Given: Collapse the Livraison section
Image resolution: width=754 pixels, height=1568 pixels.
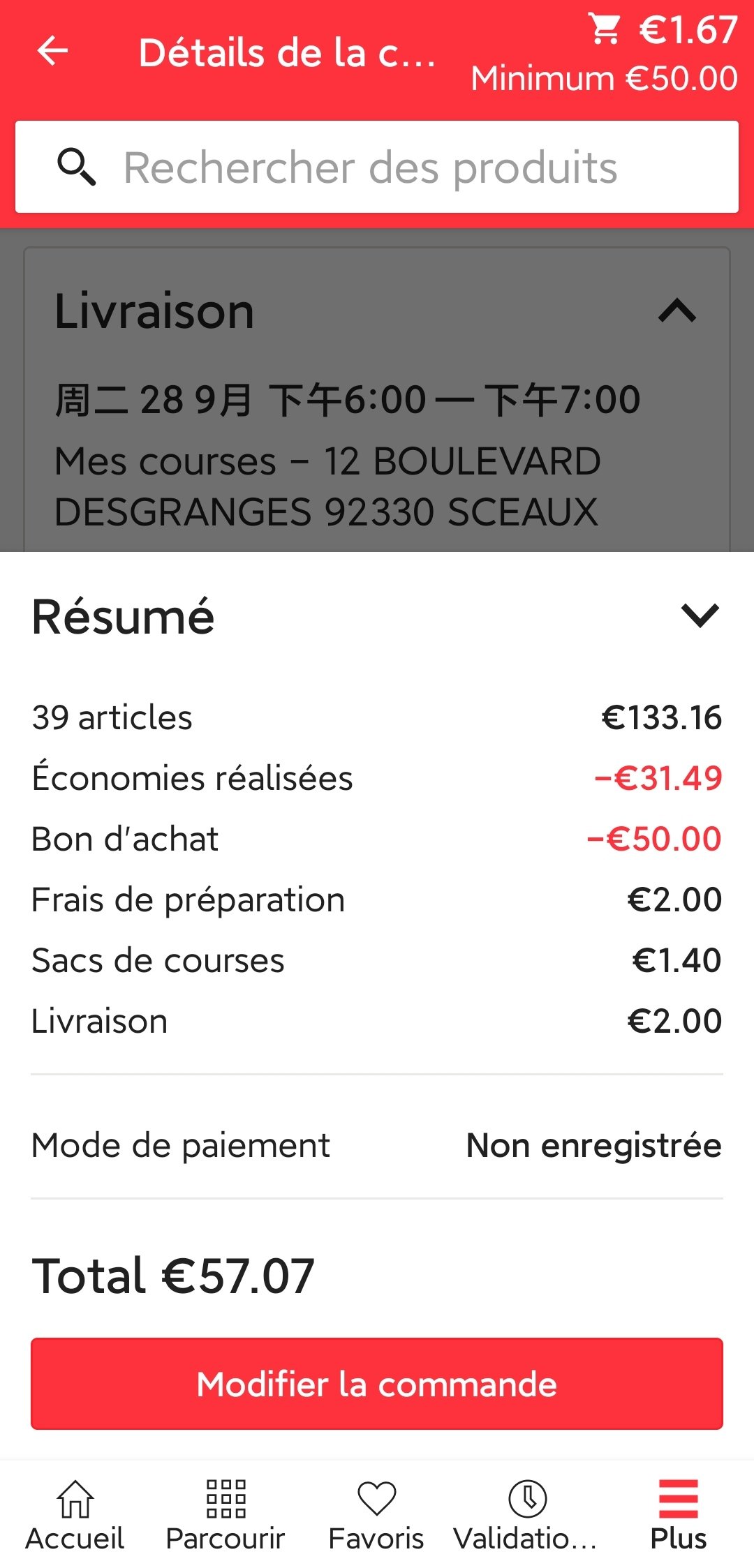Looking at the screenshot, I should click(x=677, y=311).
